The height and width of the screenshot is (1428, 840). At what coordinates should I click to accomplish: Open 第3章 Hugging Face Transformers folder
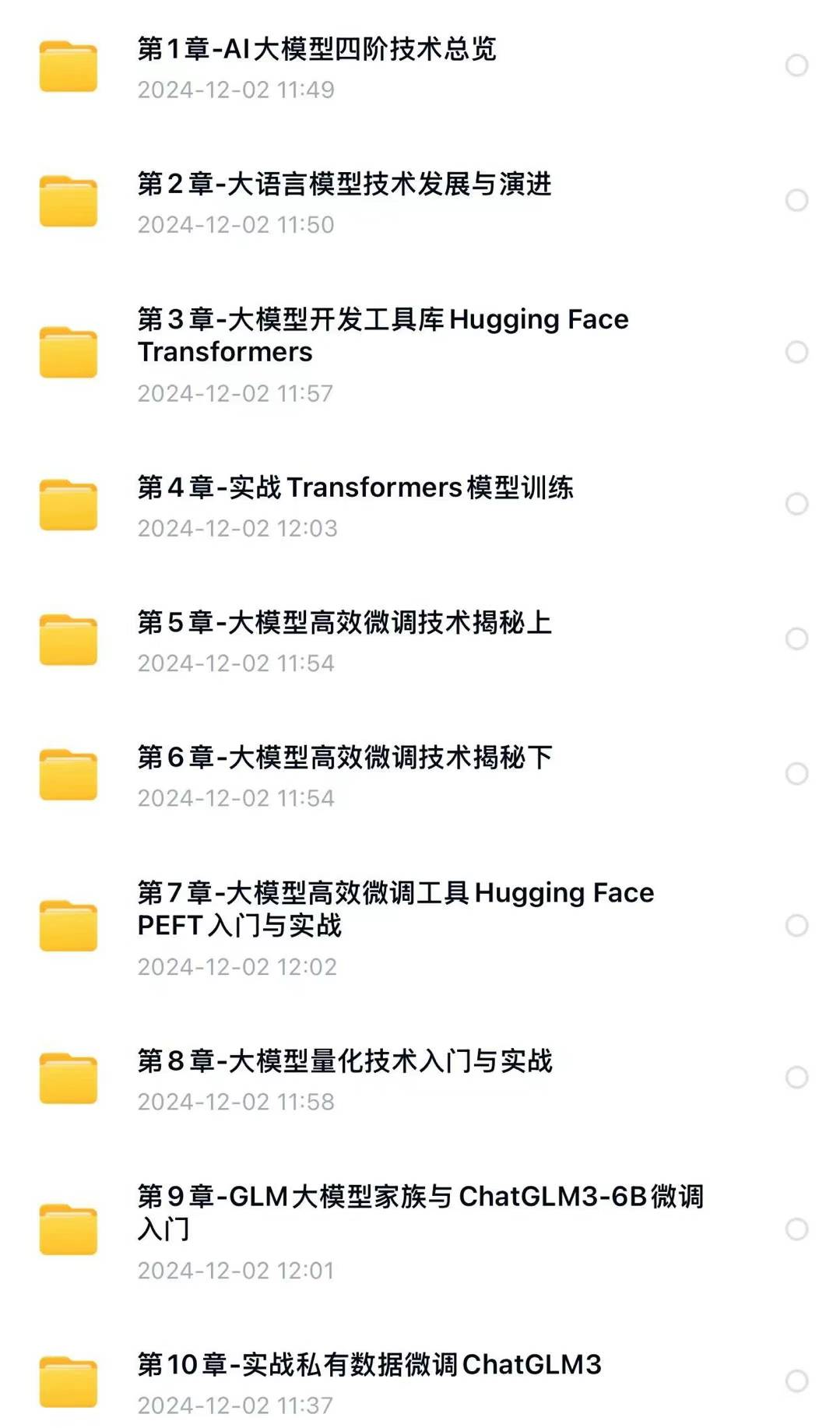pyautogui.click(x=382, y=336)
